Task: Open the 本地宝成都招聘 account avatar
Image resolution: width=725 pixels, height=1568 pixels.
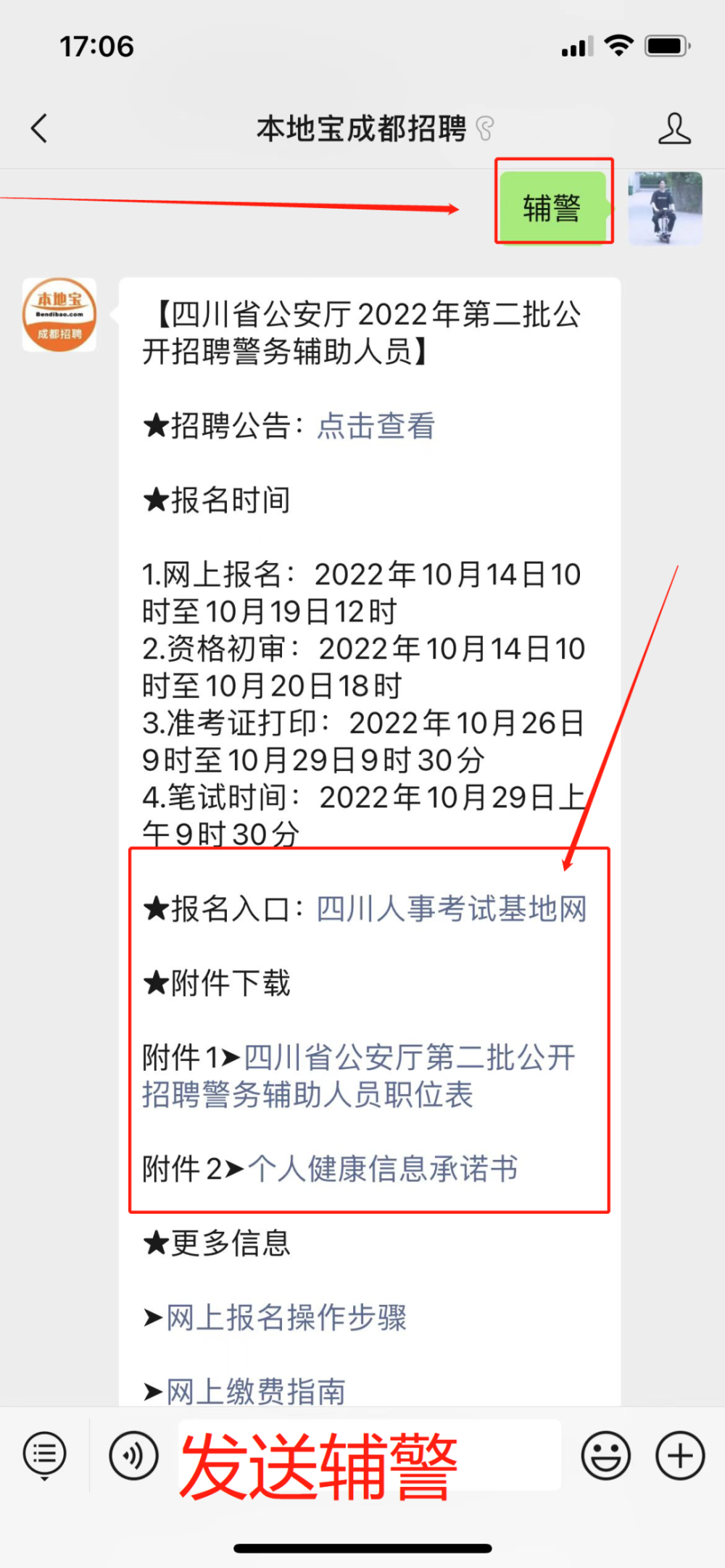Action: point(59,314)
